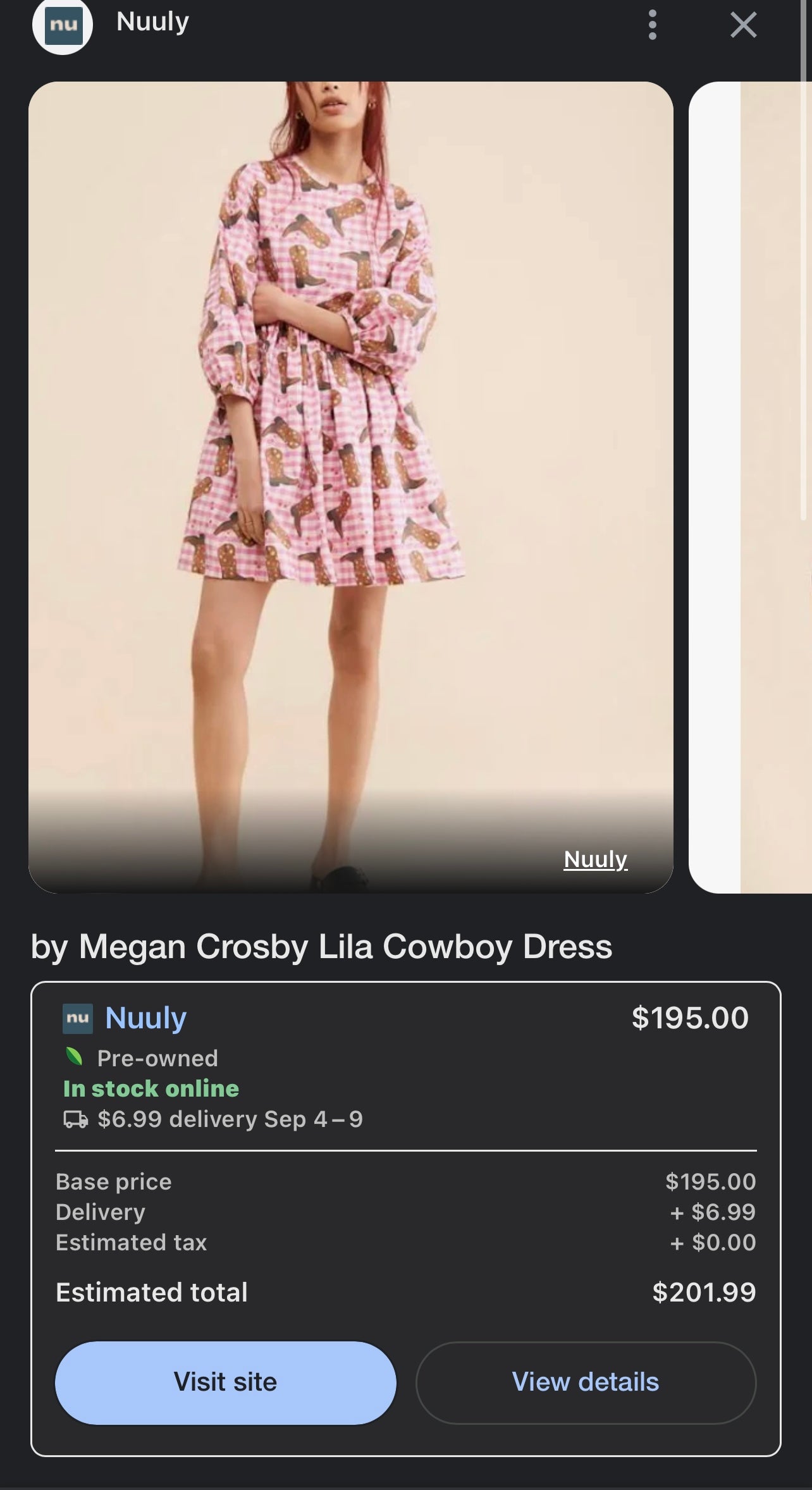Open the View details panel

click(584, 1382)
